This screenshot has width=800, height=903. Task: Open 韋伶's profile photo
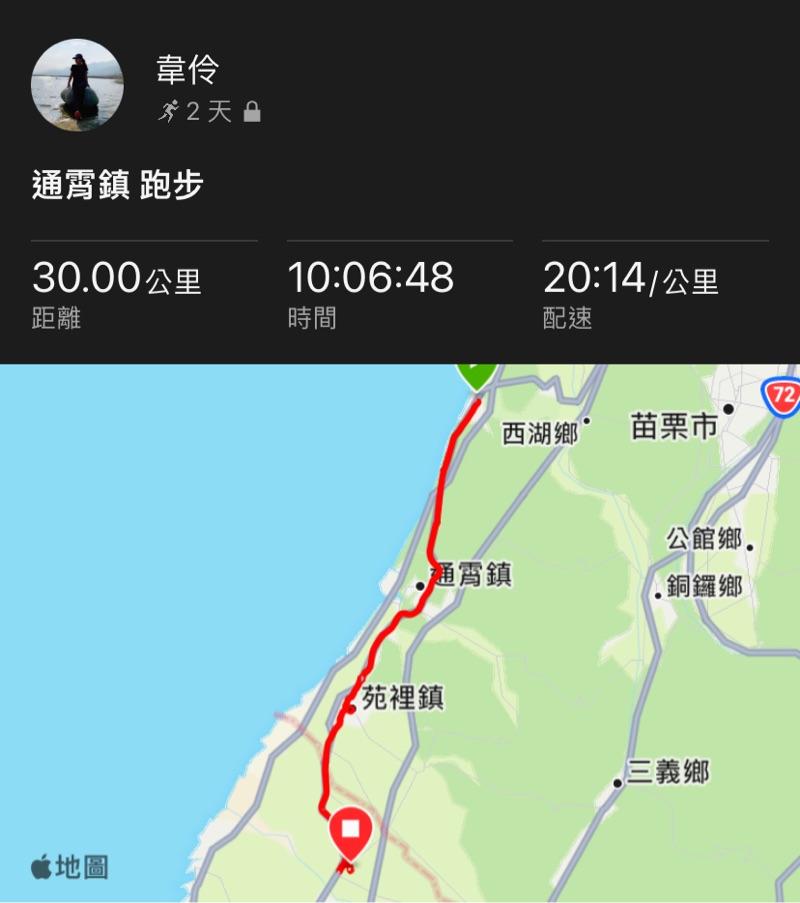tap(77, 85)
